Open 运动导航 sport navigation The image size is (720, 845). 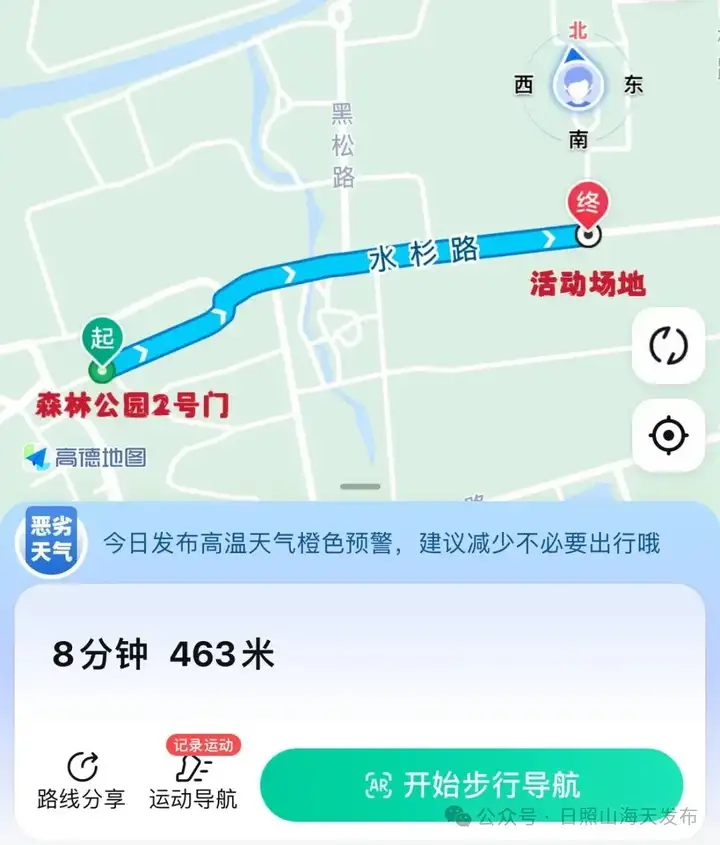tap(193, 780)
